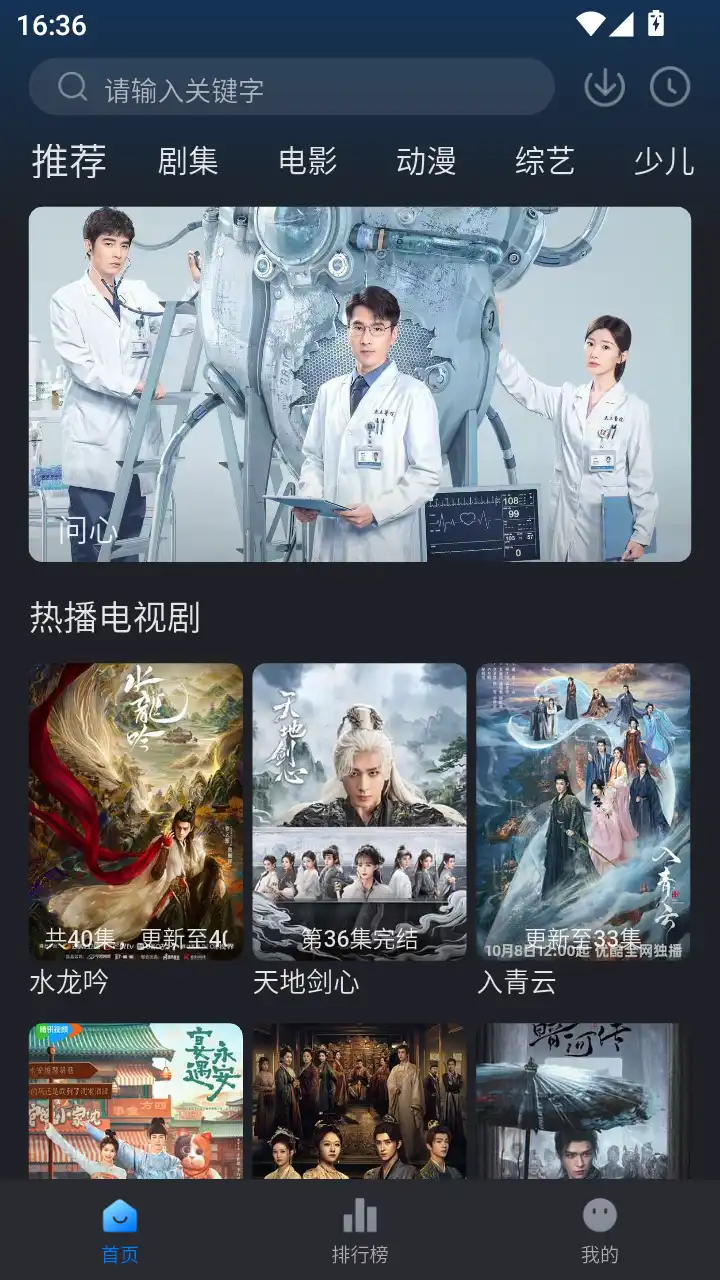Screen dimensions: 720x1280
Task: Open the series 入青云
Action: [583, 812]
